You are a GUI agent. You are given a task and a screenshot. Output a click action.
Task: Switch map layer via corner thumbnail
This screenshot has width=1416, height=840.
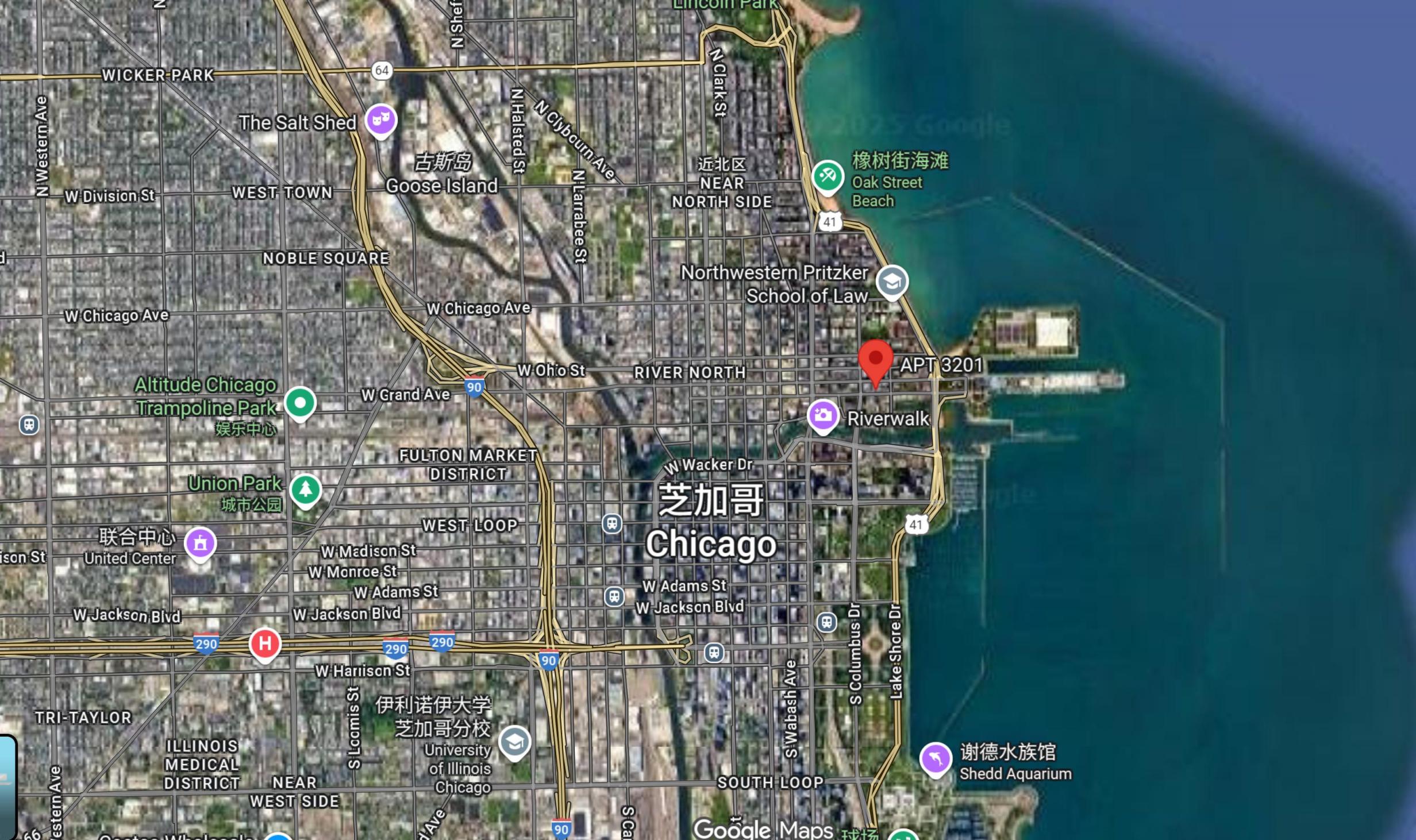click(x=7, y=786)
